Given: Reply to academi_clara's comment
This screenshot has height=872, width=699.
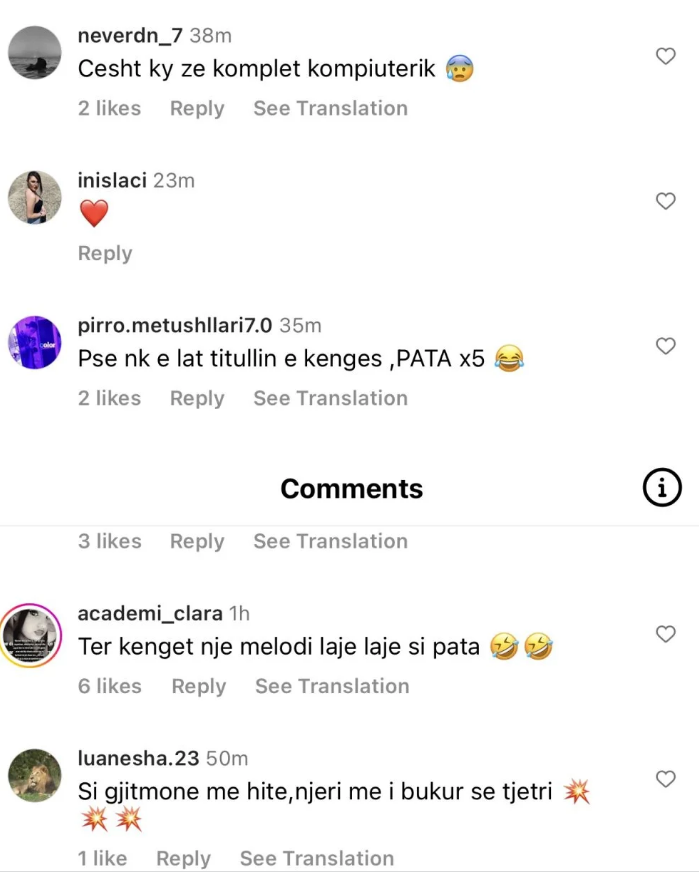Looking at the screenshot, I should (199, 686).
